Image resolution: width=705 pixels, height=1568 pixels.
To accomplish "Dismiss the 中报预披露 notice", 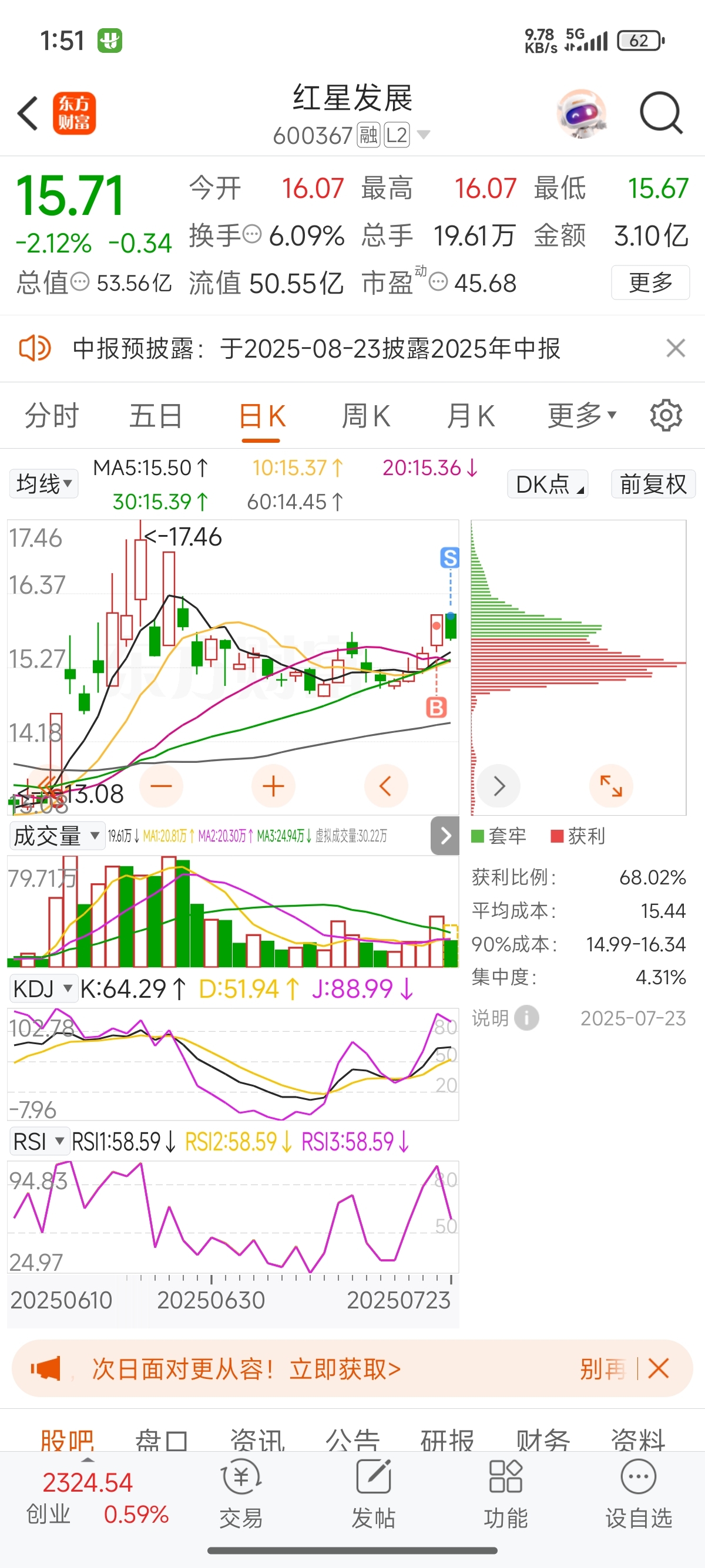I will [676, 349].
